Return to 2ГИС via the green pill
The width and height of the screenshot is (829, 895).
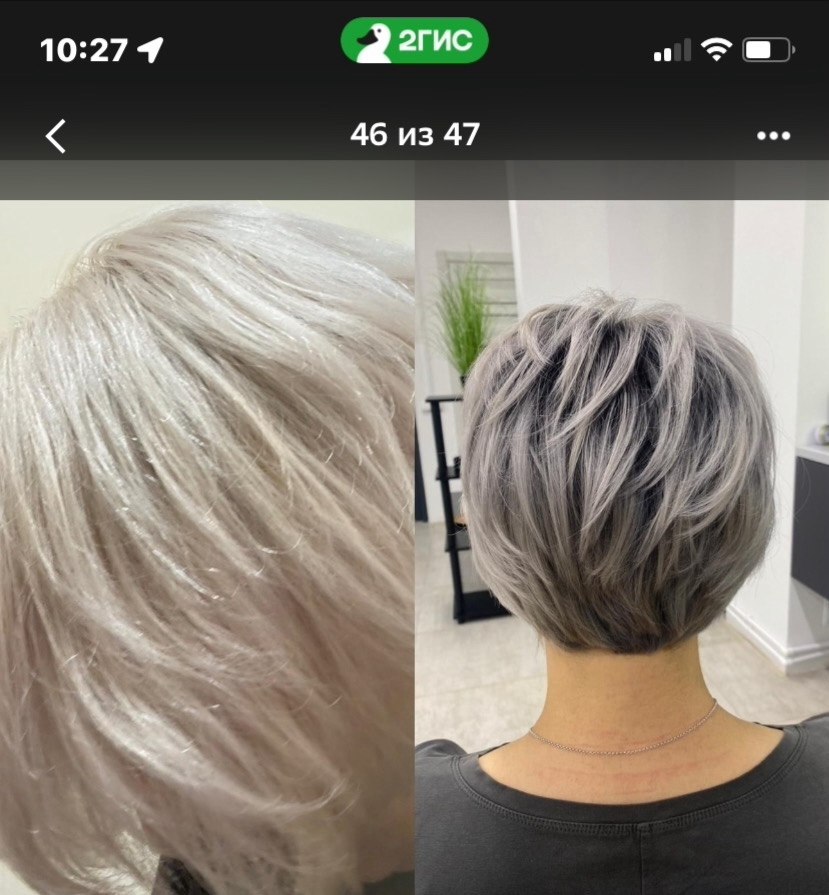click(414, 41)
